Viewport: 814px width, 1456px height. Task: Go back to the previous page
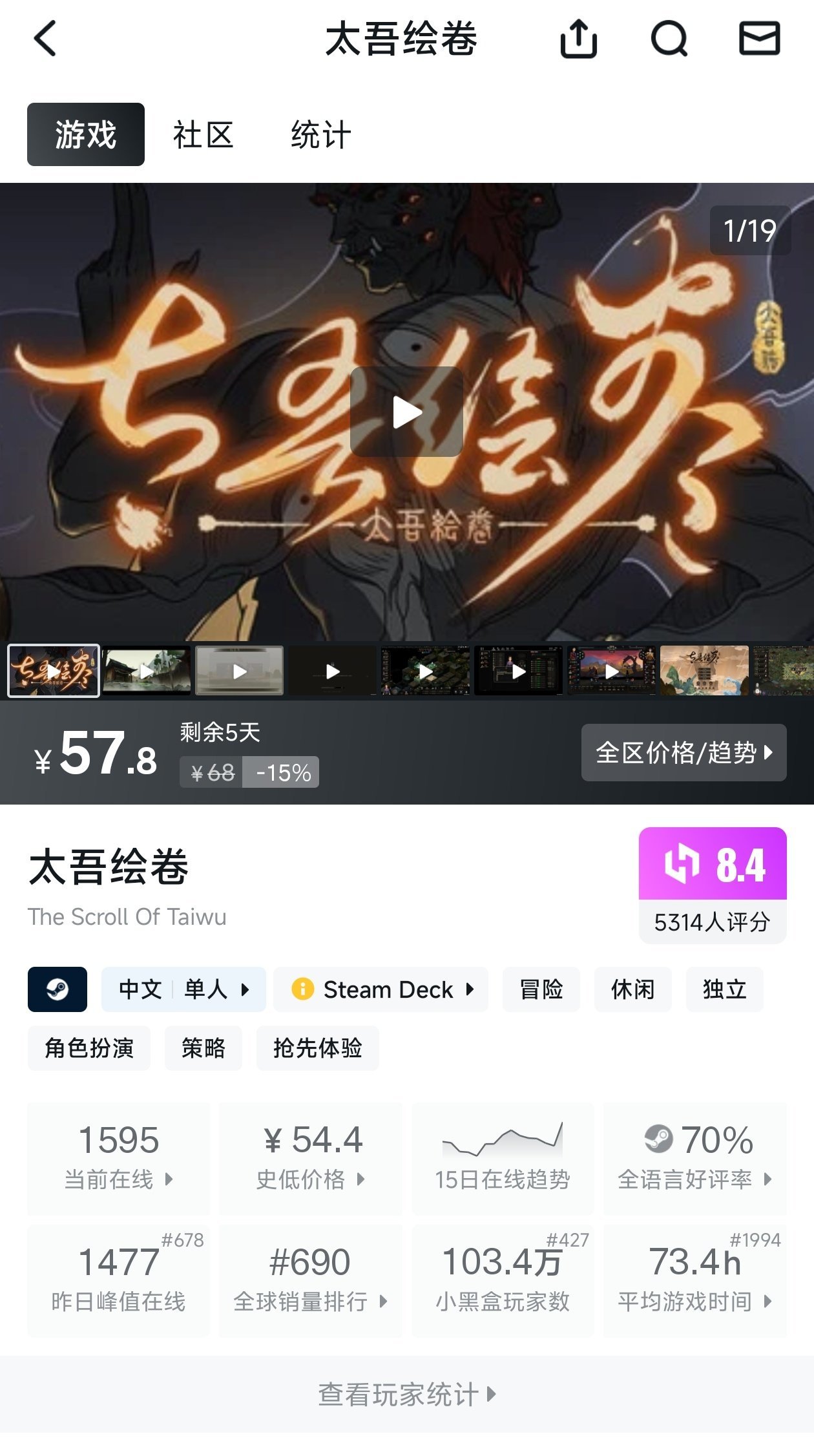(45, 39)
